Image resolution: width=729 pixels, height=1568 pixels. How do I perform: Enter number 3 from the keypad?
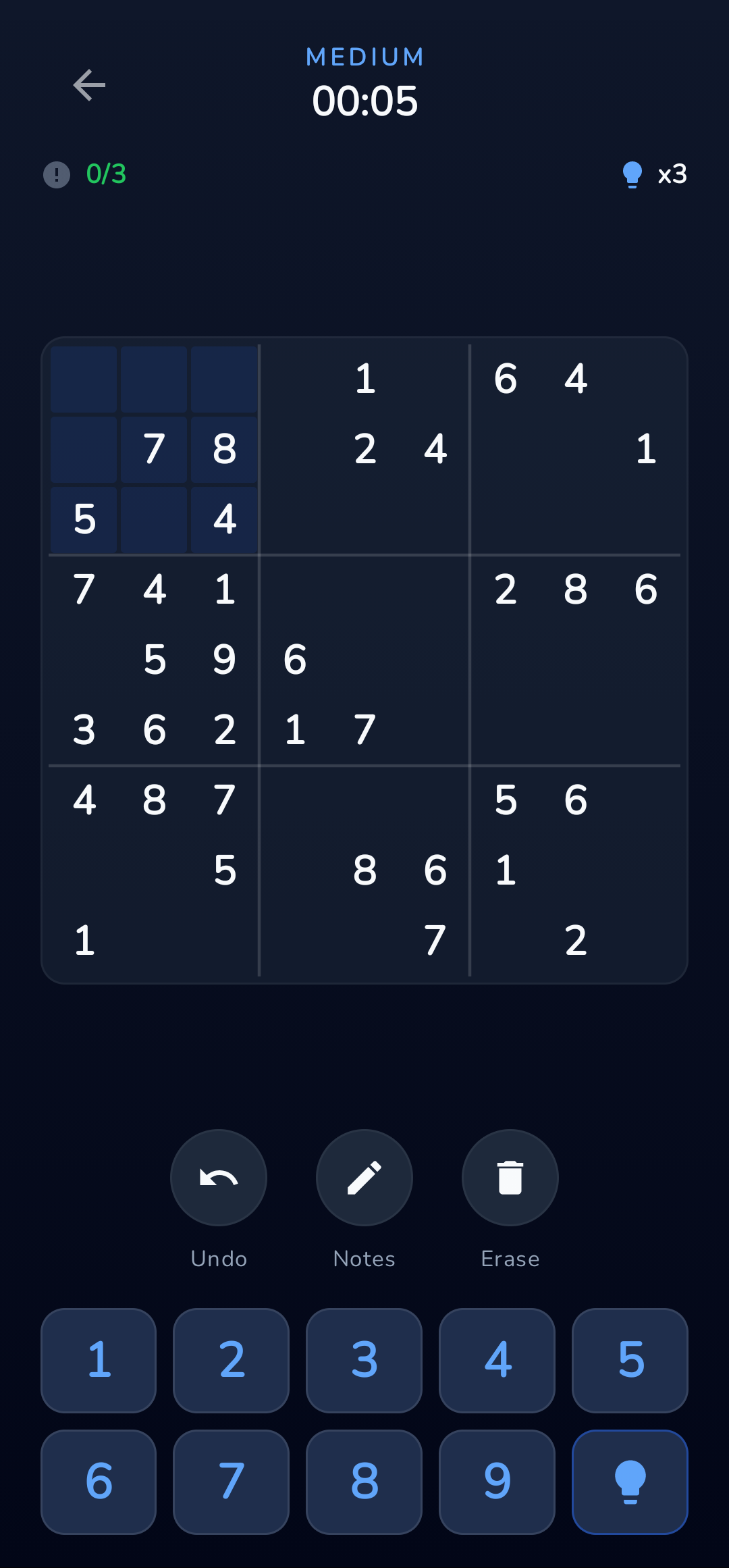click(x=364, y=1360)
